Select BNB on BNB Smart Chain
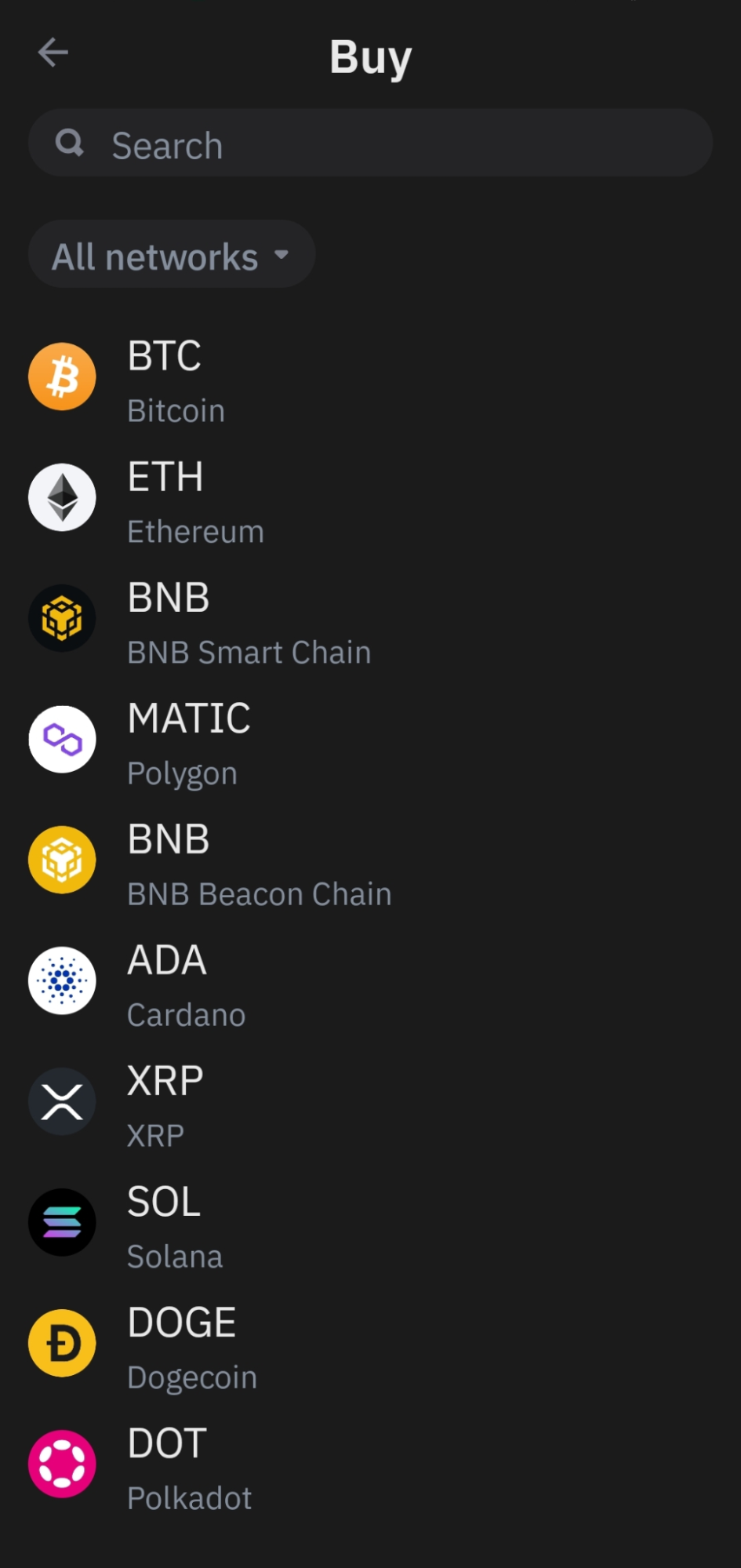741x1568 pixels. pos(370,619)
